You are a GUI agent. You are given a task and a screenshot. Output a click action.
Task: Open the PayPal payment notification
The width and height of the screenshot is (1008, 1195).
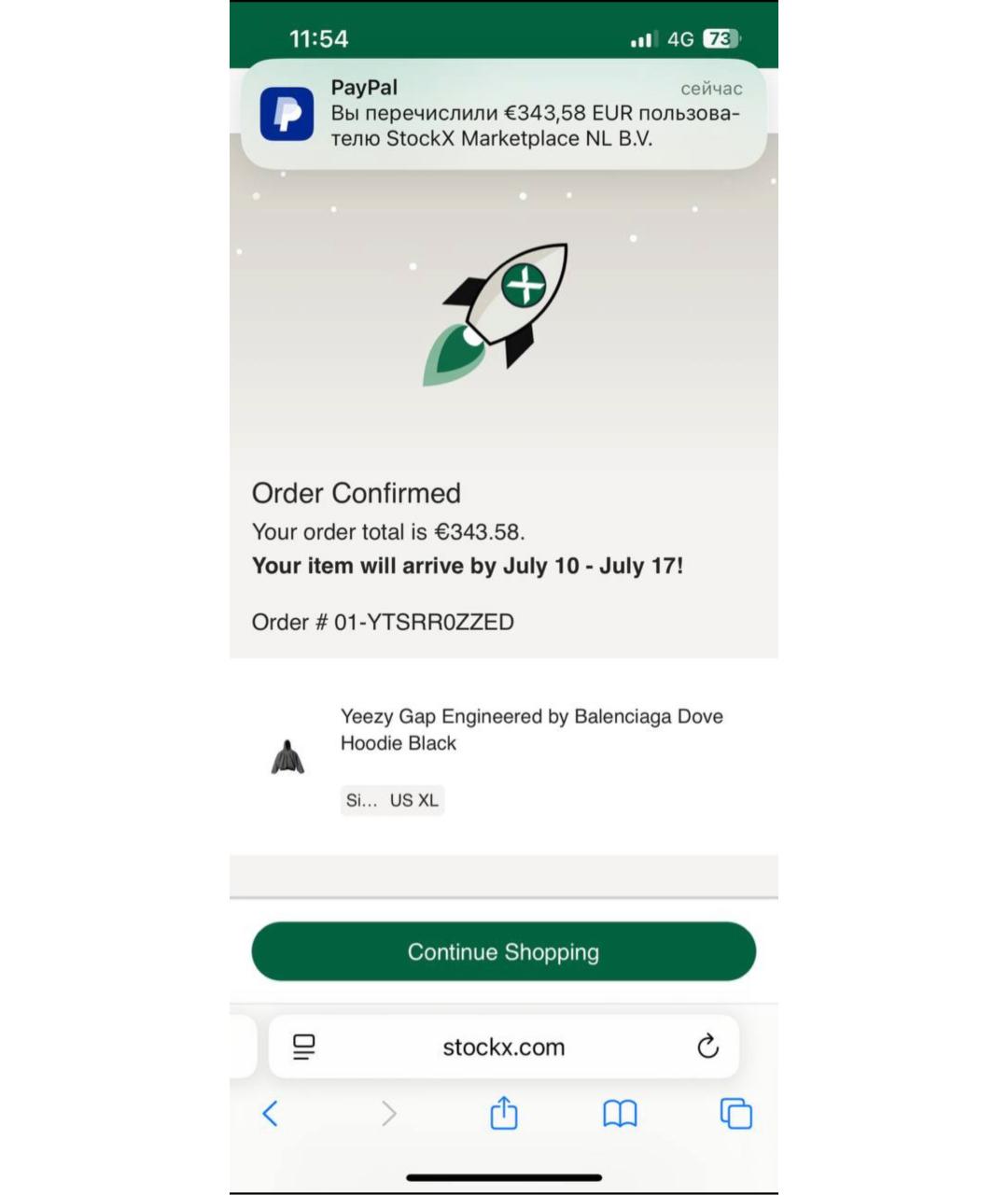click(503, 114)
